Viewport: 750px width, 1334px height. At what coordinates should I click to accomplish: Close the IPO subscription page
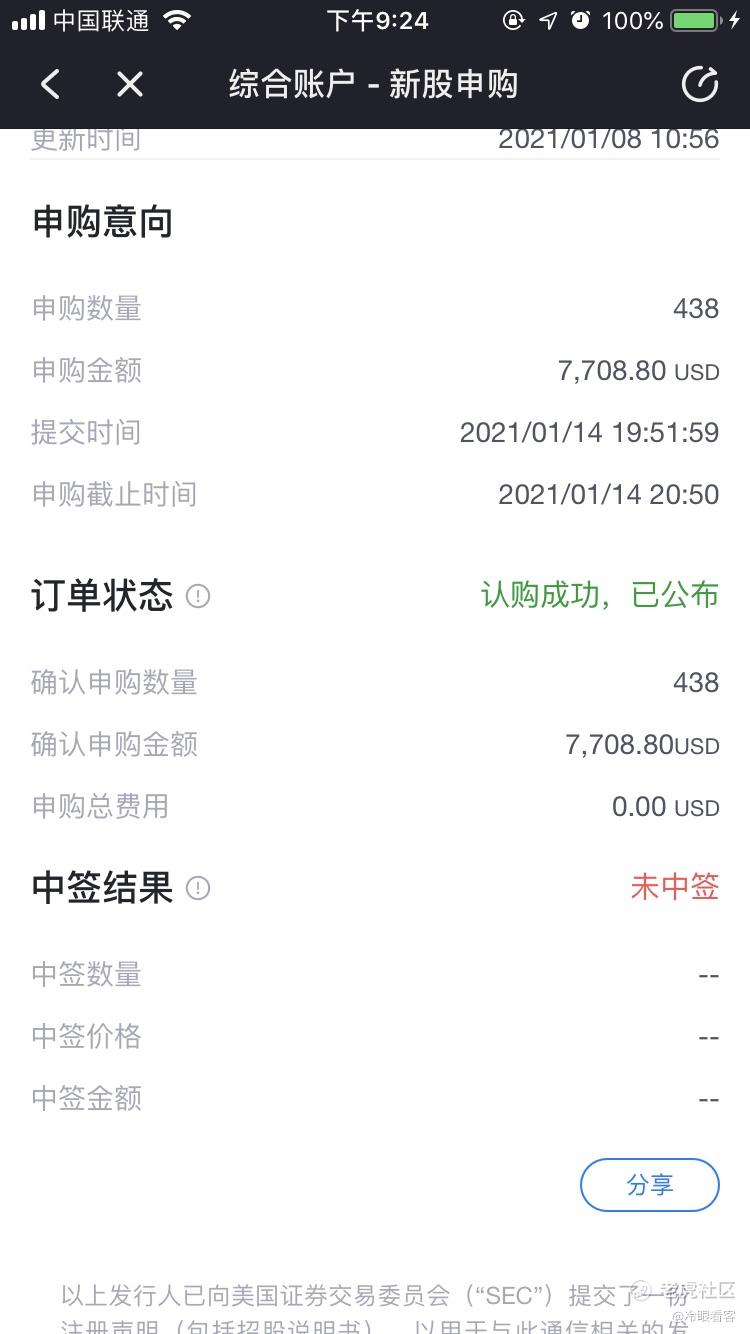pos(130,84)
